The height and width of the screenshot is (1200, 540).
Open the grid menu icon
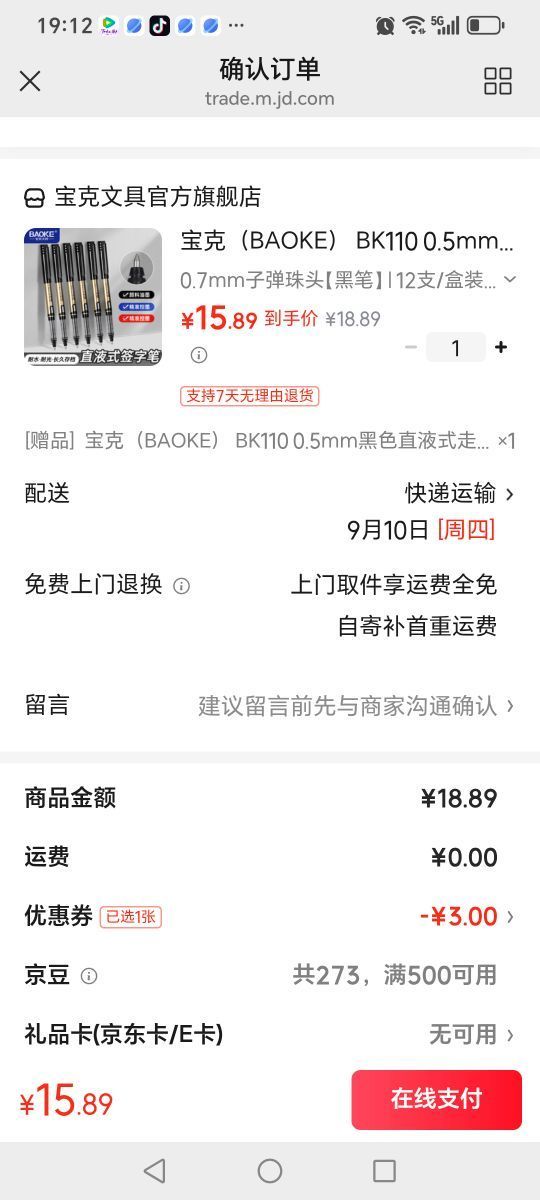click(498, 81)
